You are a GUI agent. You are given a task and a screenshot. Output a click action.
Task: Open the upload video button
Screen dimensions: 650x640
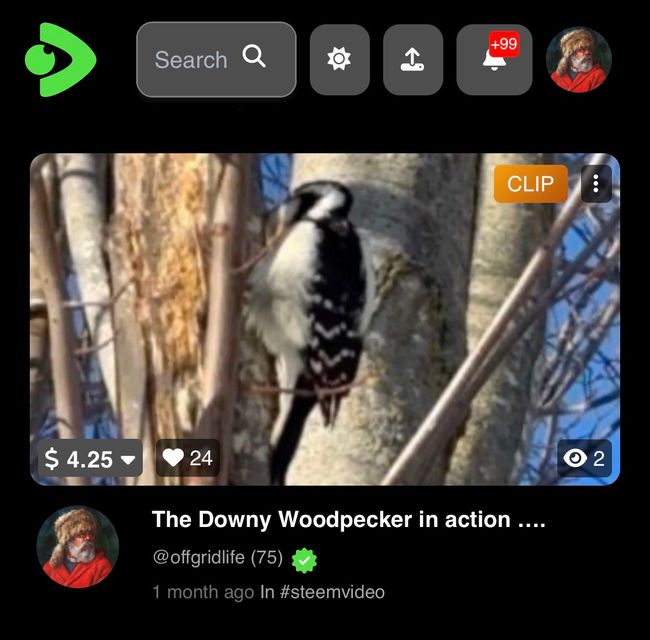(412, 60)
